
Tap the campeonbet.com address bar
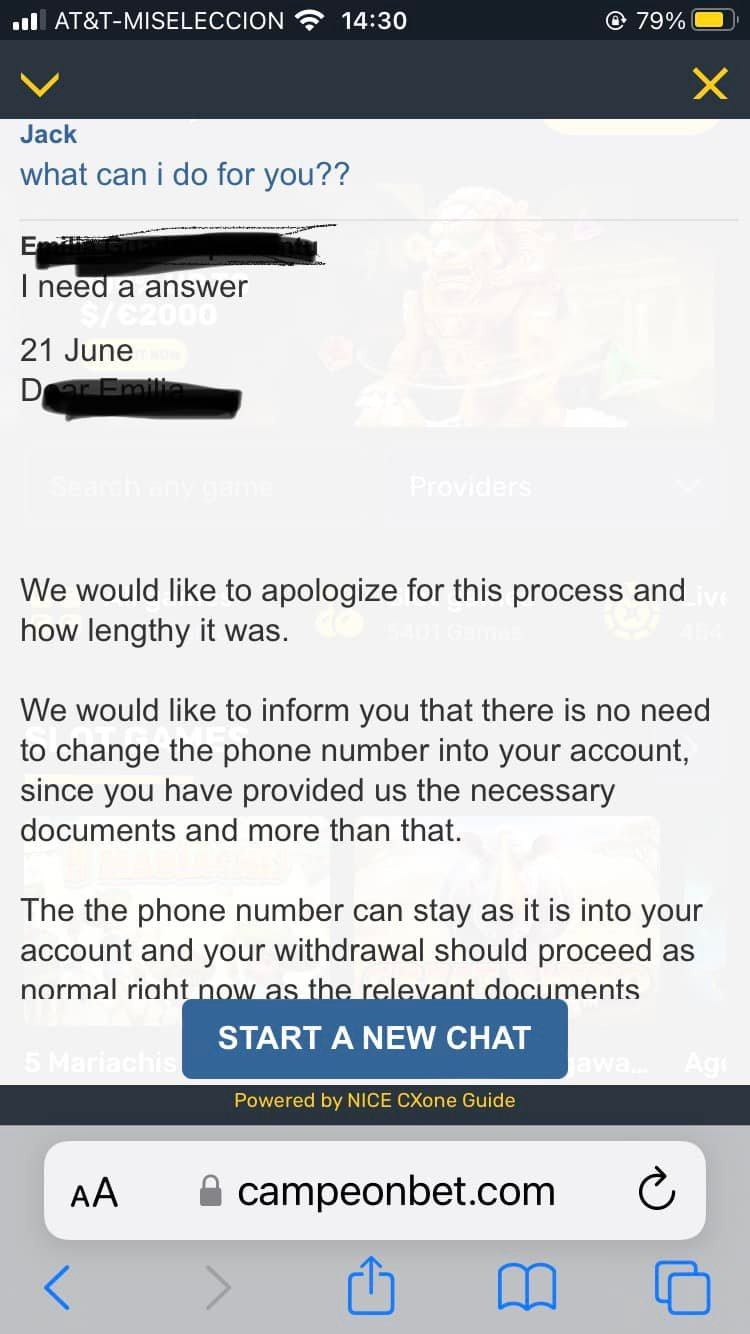(396, 1191)
